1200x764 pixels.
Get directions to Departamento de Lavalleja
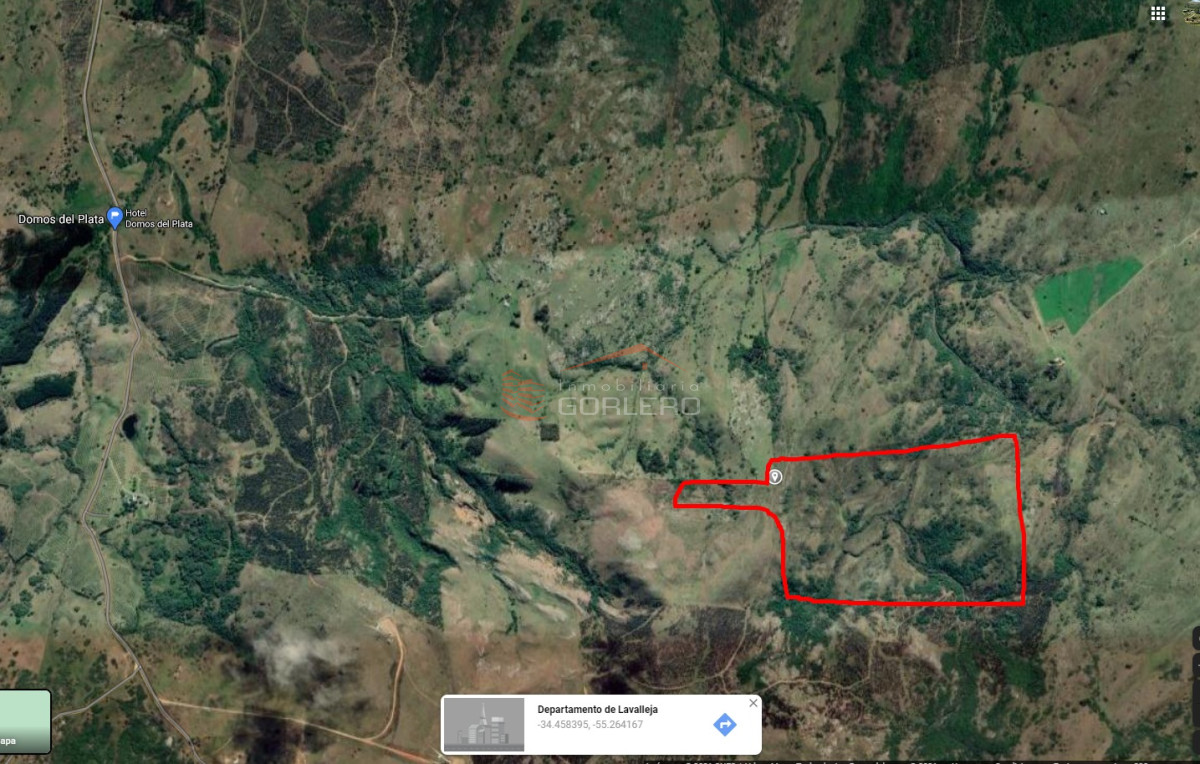[725, 725]
